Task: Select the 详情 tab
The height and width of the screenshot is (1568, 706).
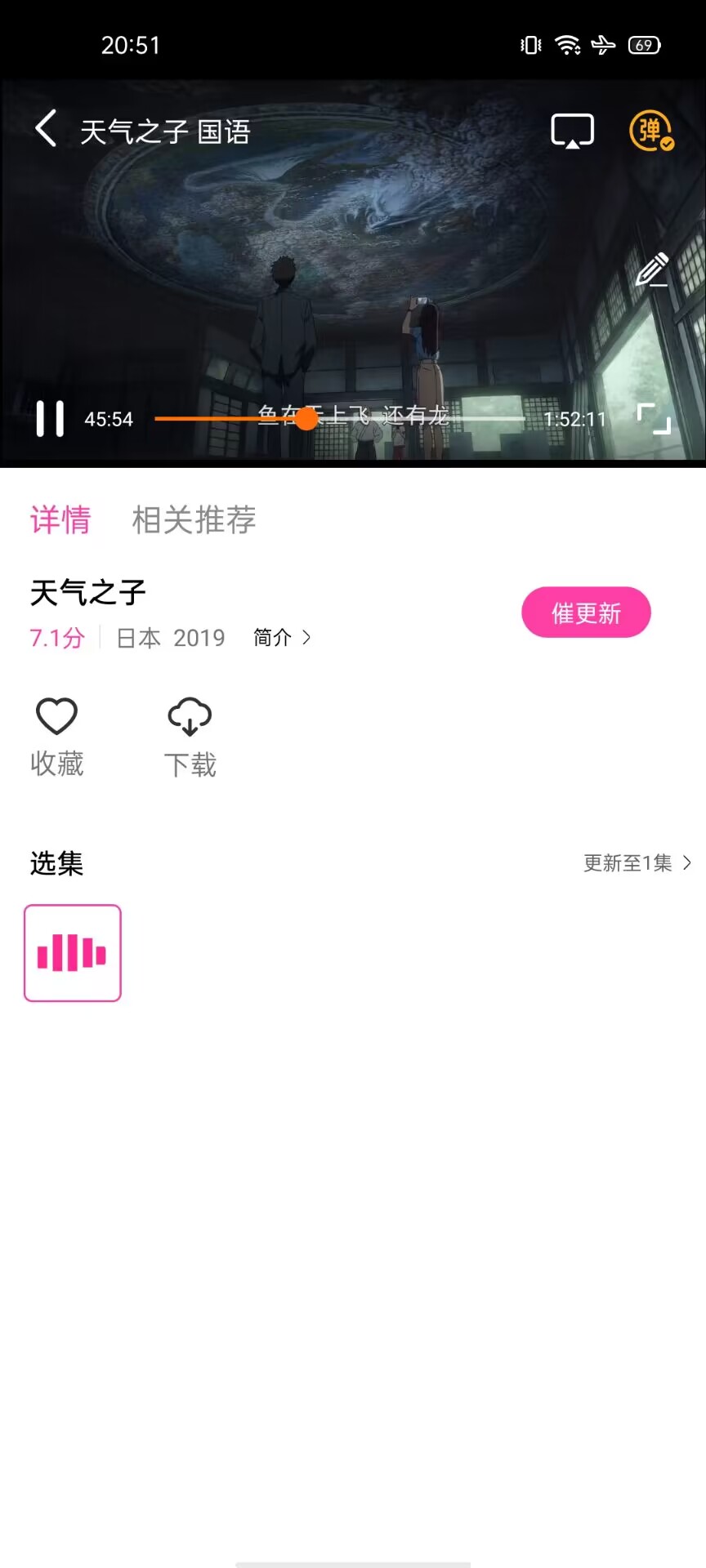Action: coord(60,520)
